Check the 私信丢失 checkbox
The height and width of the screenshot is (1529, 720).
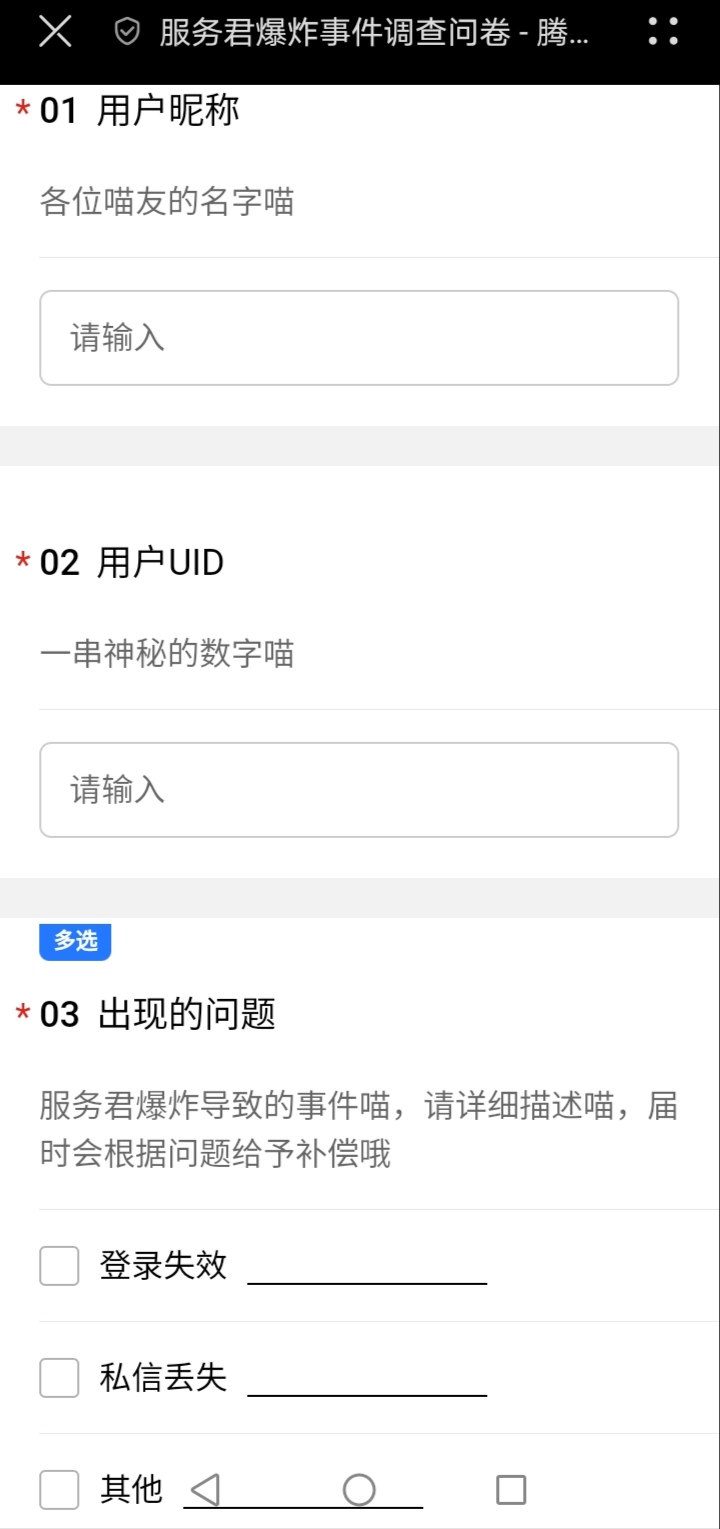[x=58, y=1378]
